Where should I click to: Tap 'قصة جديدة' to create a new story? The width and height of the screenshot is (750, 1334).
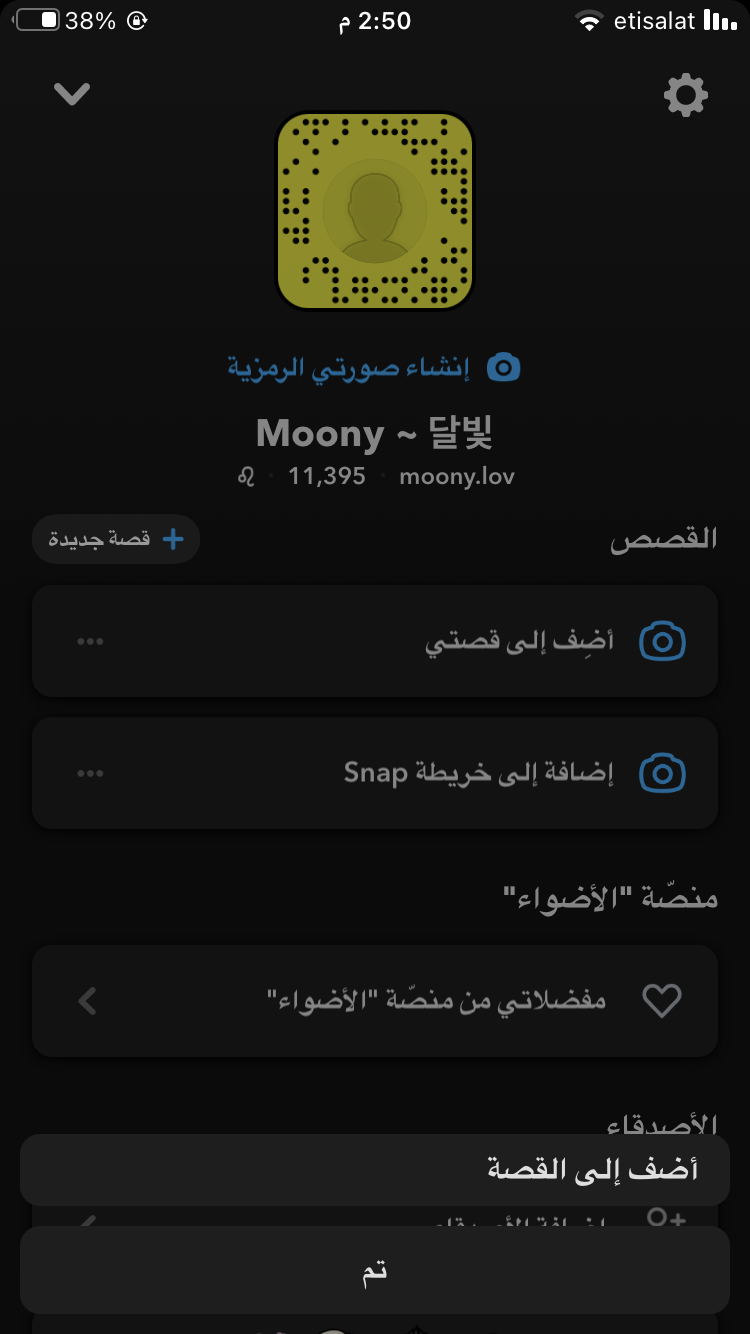(116, 539)
